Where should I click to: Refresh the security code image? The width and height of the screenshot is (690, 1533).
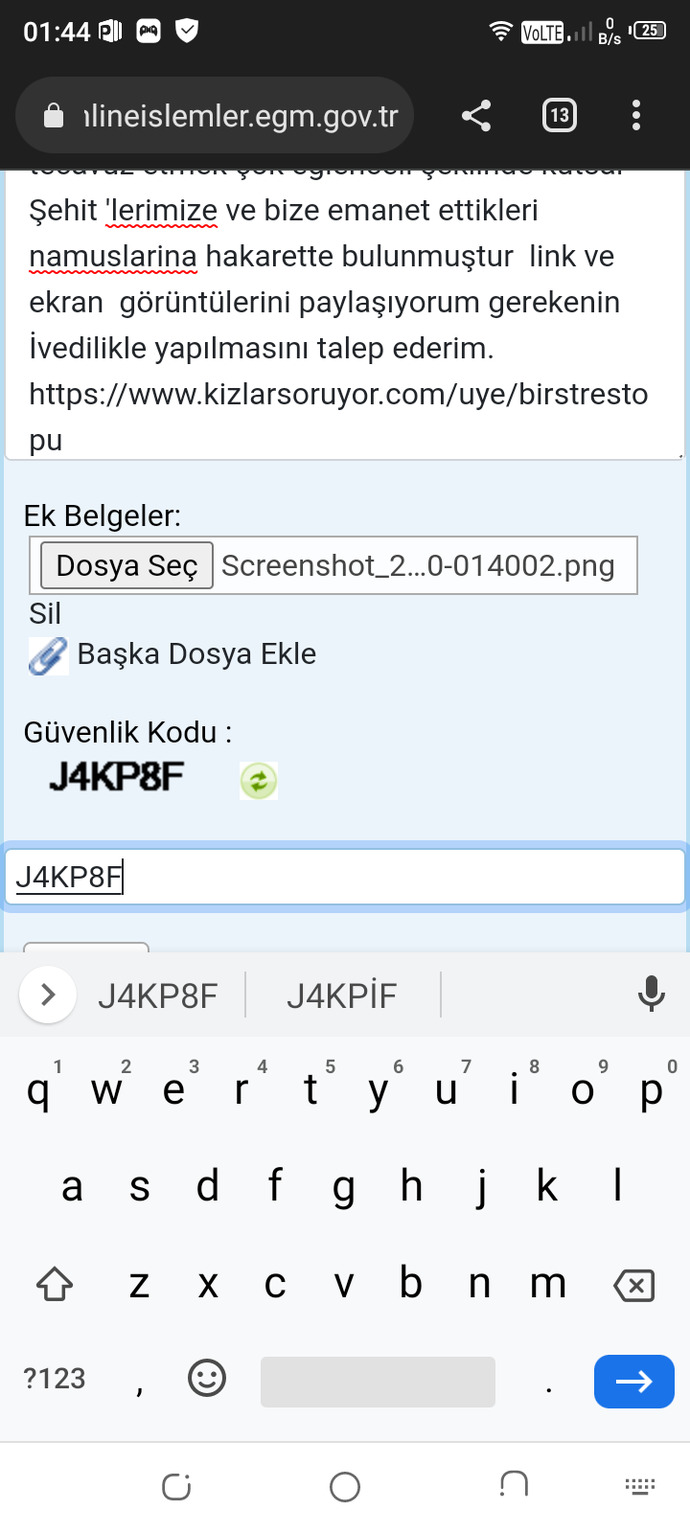coord(259,780)
